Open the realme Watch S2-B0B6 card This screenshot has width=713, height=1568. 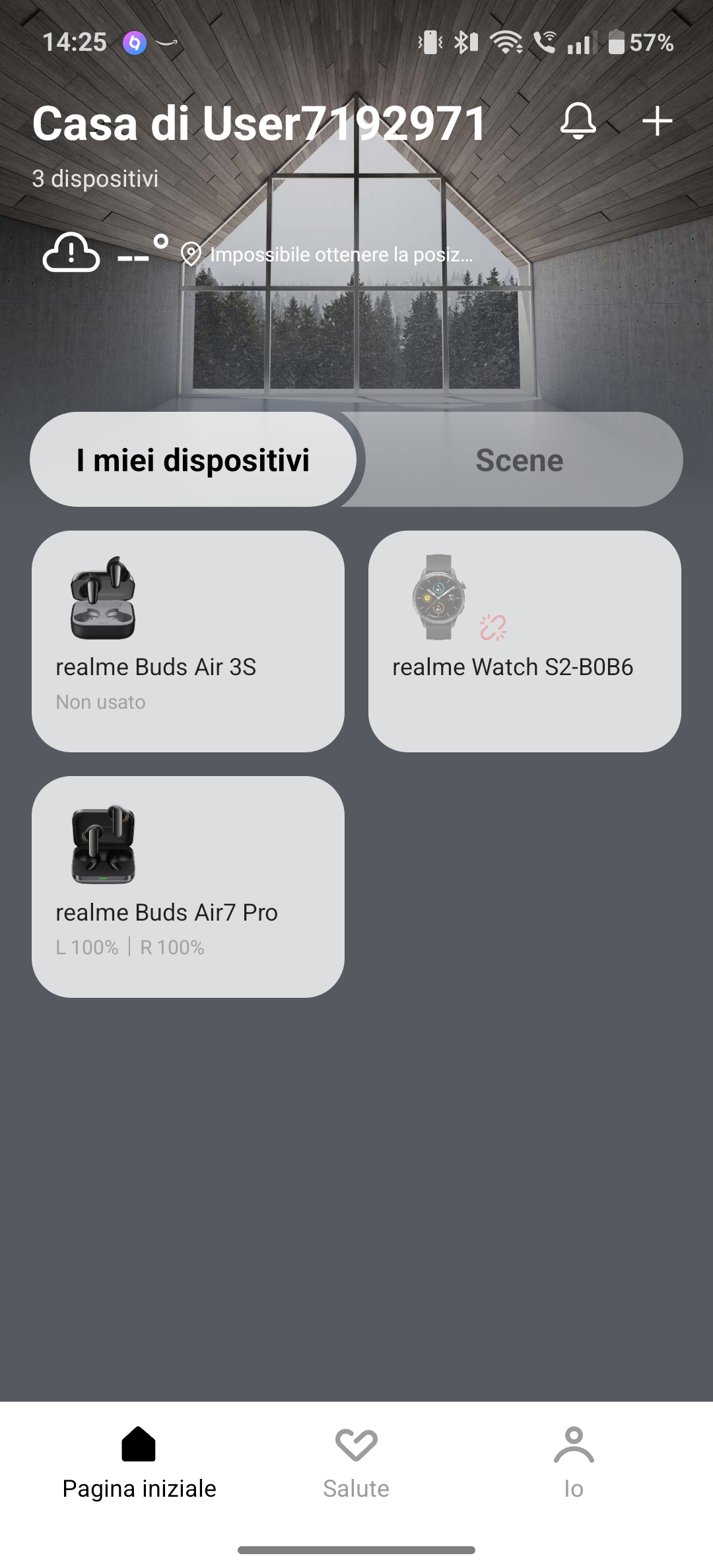point(525,641)
